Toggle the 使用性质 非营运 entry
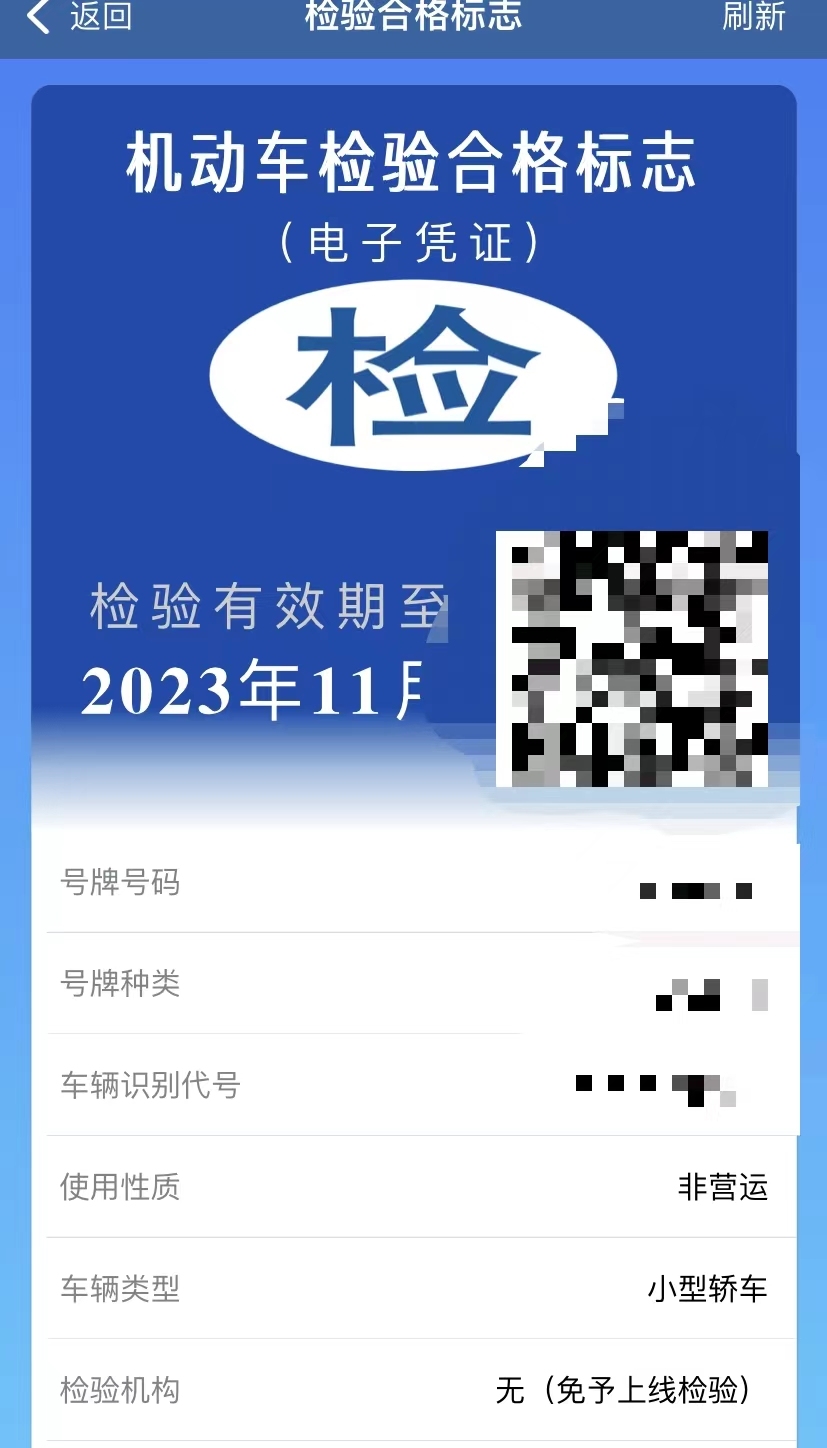 click(413, 1188)
